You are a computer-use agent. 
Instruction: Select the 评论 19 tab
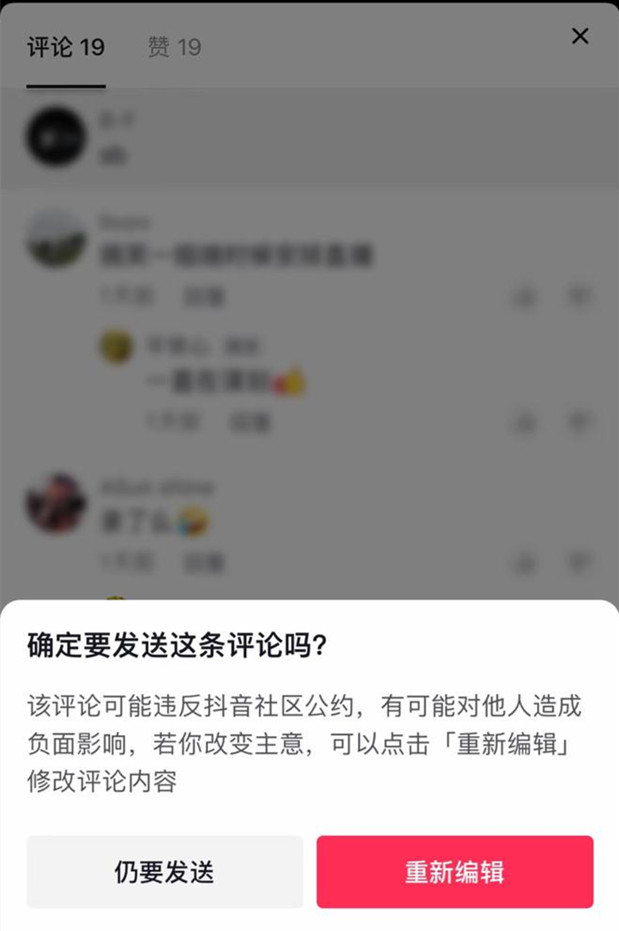point(66,47)
